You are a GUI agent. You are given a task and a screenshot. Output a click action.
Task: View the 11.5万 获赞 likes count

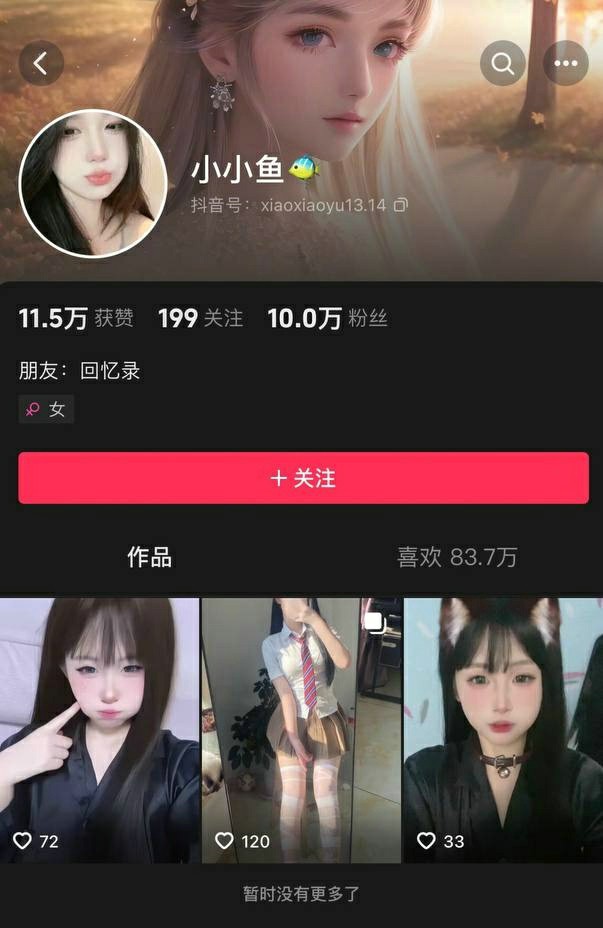pyautogui.click(x=76, y=319)
